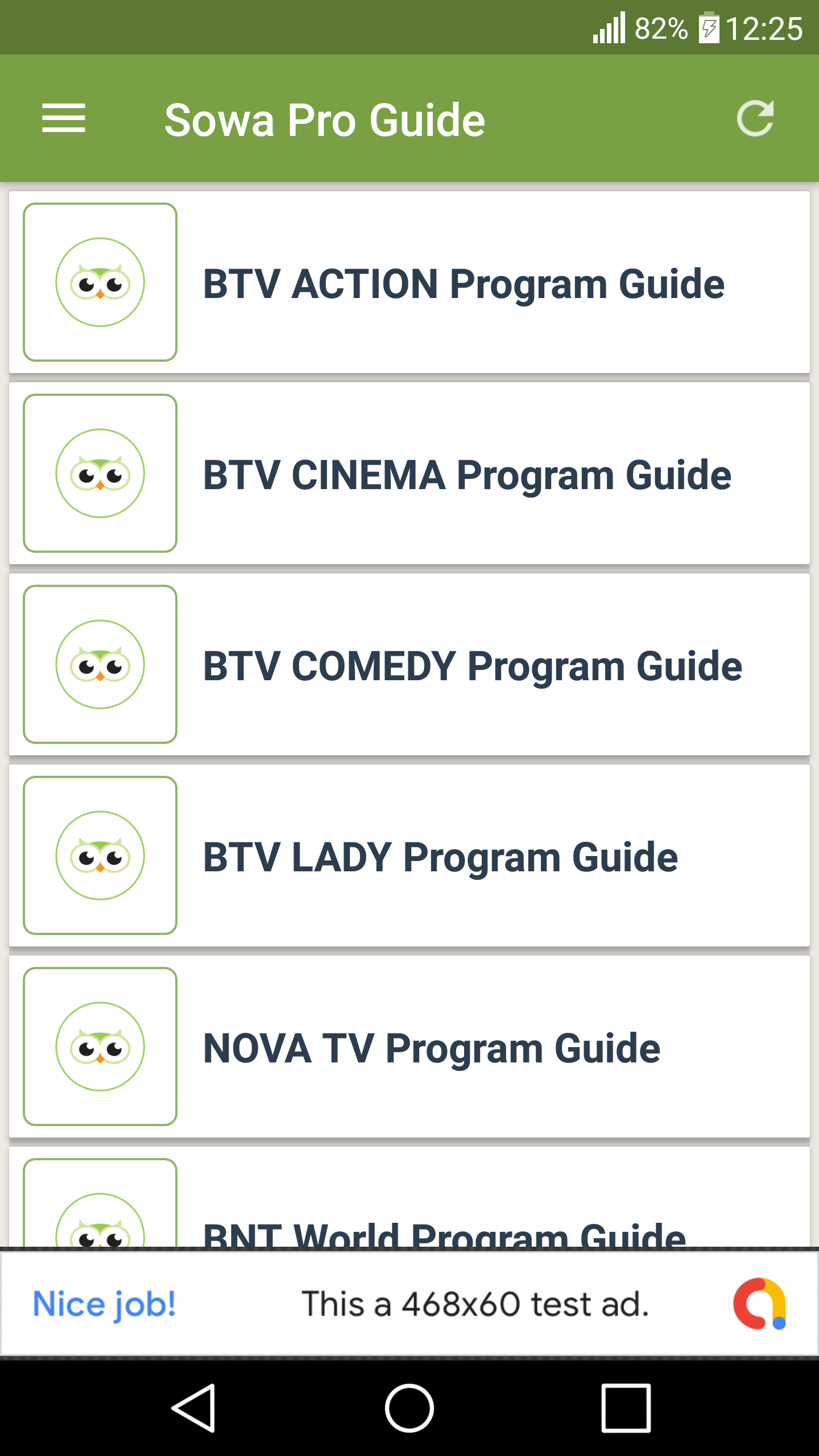View BTV LADY Program Guide
Viewport: 819px width, 1456px height.
pyautogui.click(x=409, y=855)
